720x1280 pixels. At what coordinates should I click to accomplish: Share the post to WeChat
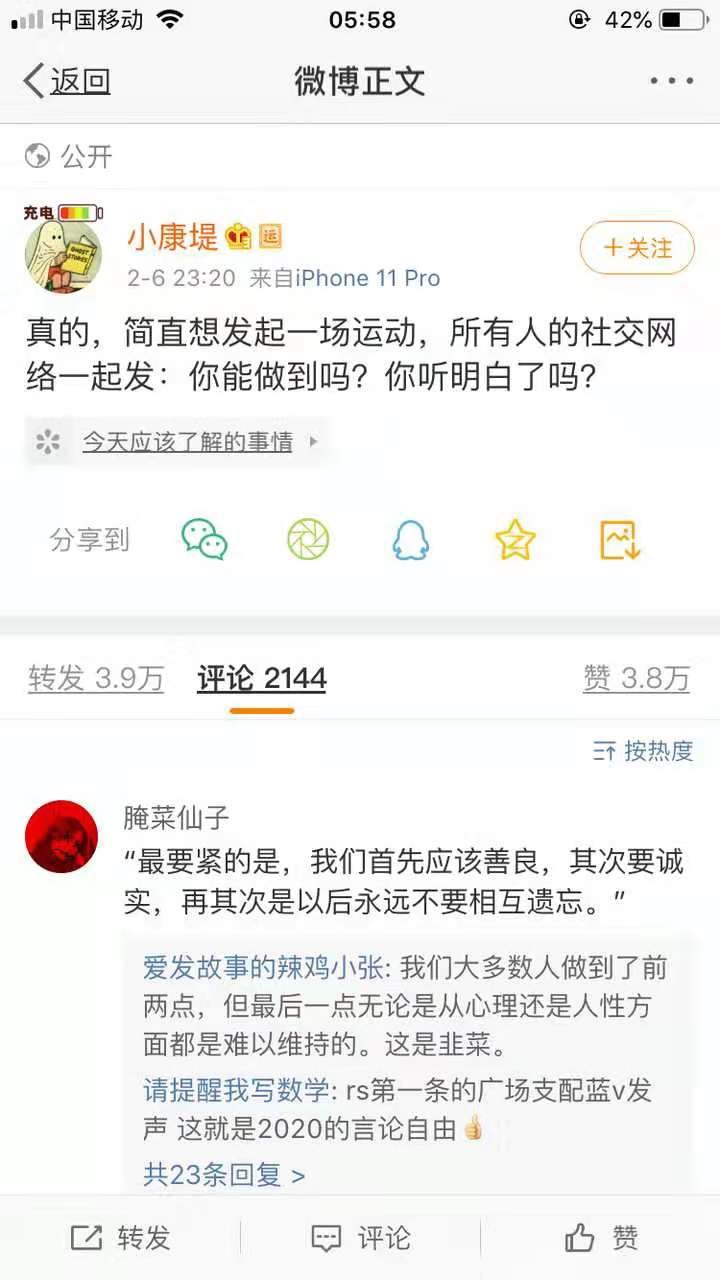[x=204, y=540]
